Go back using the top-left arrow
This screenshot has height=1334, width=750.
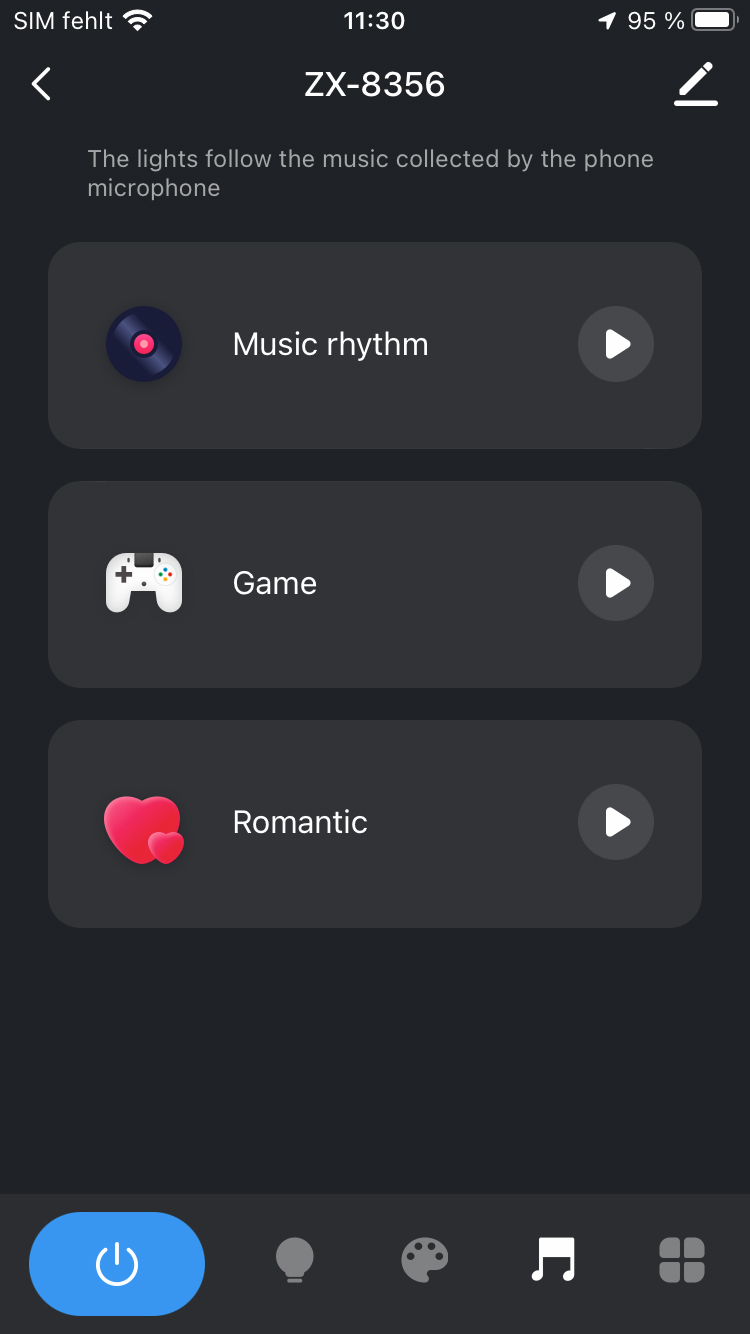[41, 84]
